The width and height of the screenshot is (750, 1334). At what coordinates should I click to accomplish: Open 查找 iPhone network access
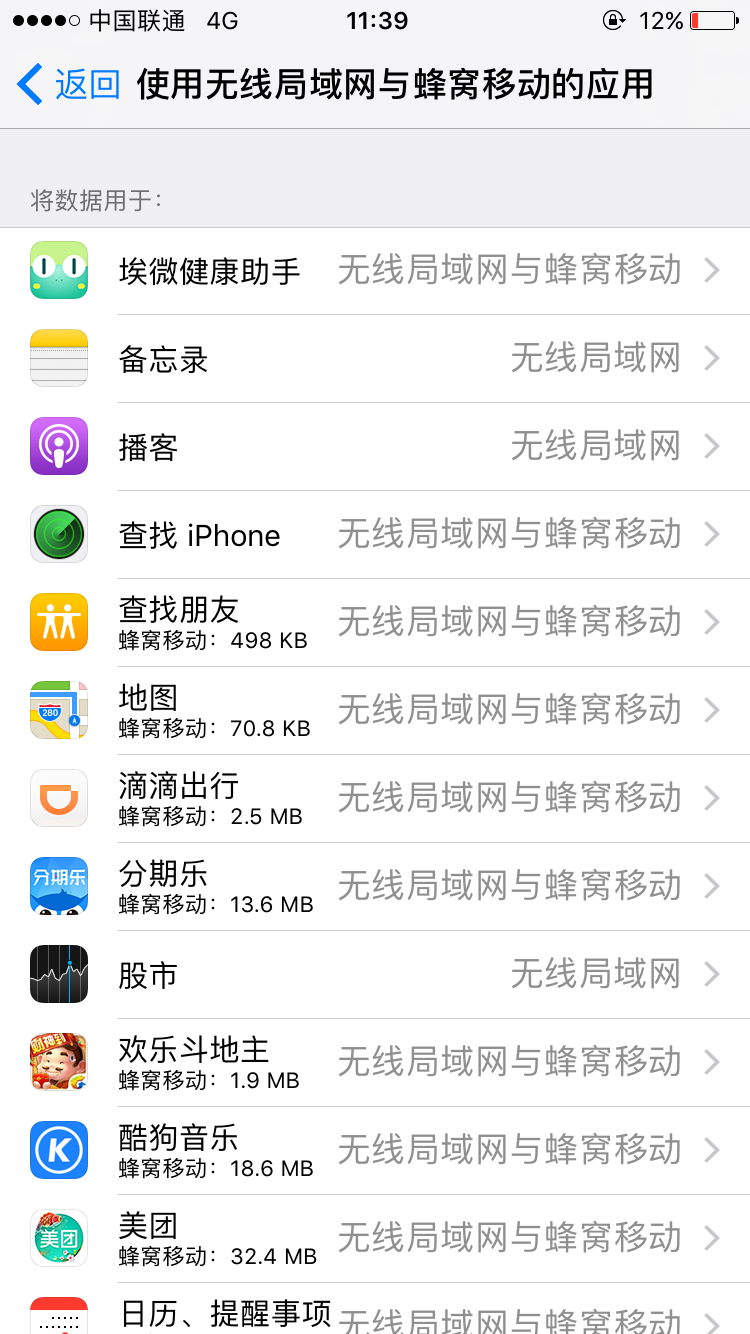tap(375, 535)
